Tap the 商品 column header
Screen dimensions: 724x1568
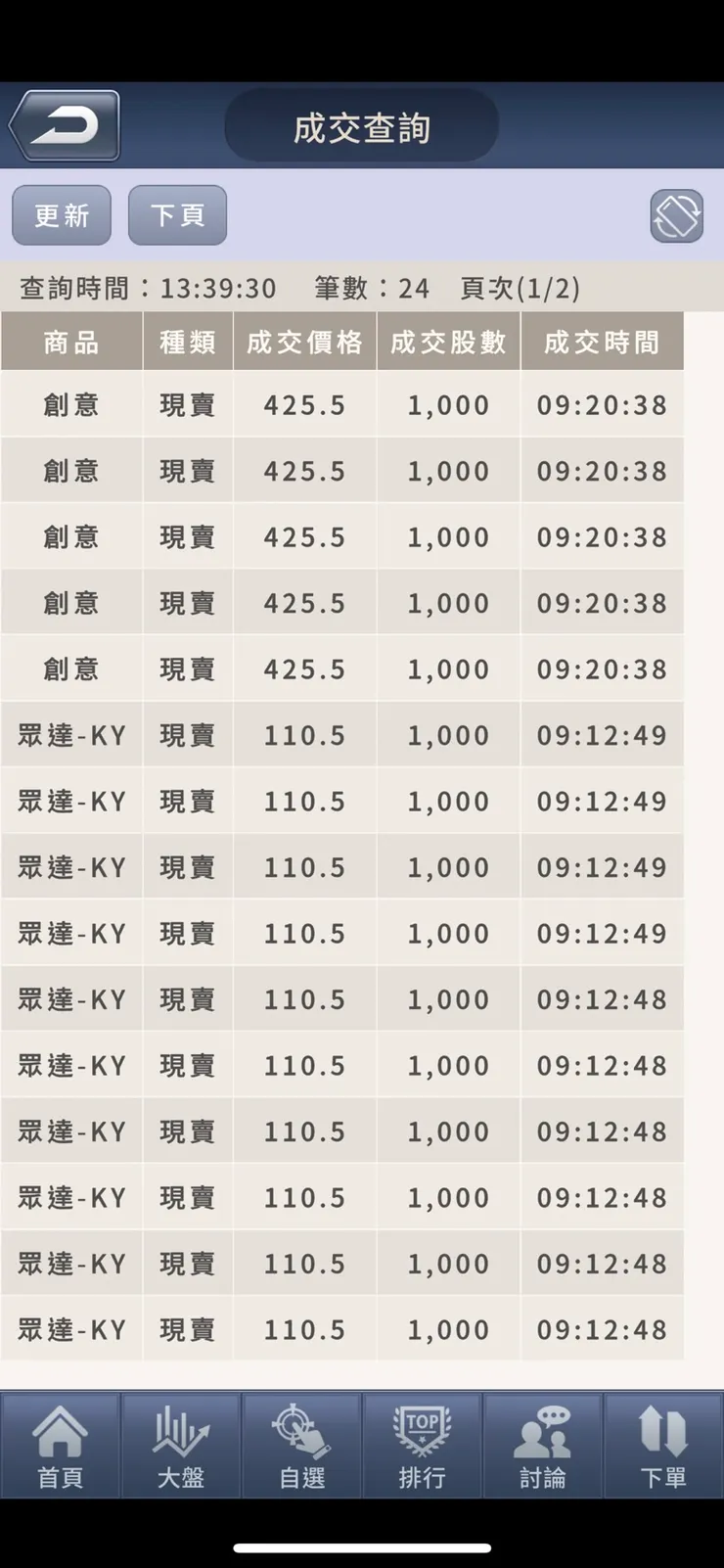70,342
